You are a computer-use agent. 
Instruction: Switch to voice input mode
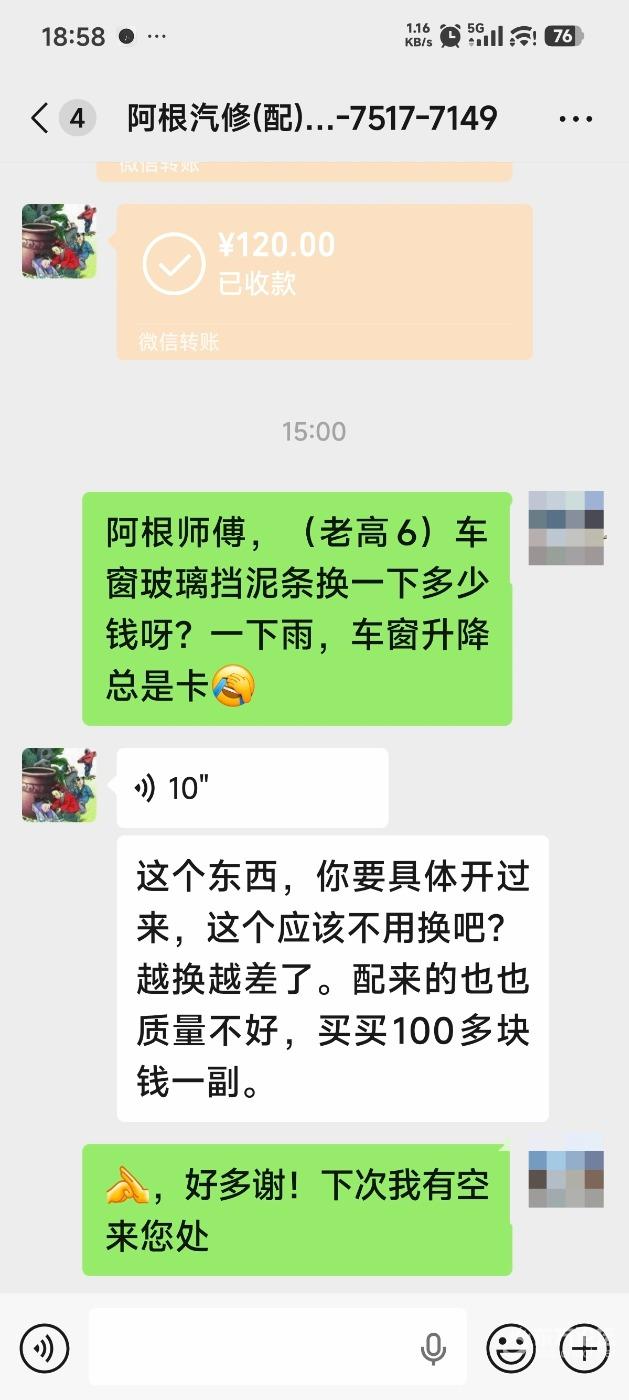44,1348
